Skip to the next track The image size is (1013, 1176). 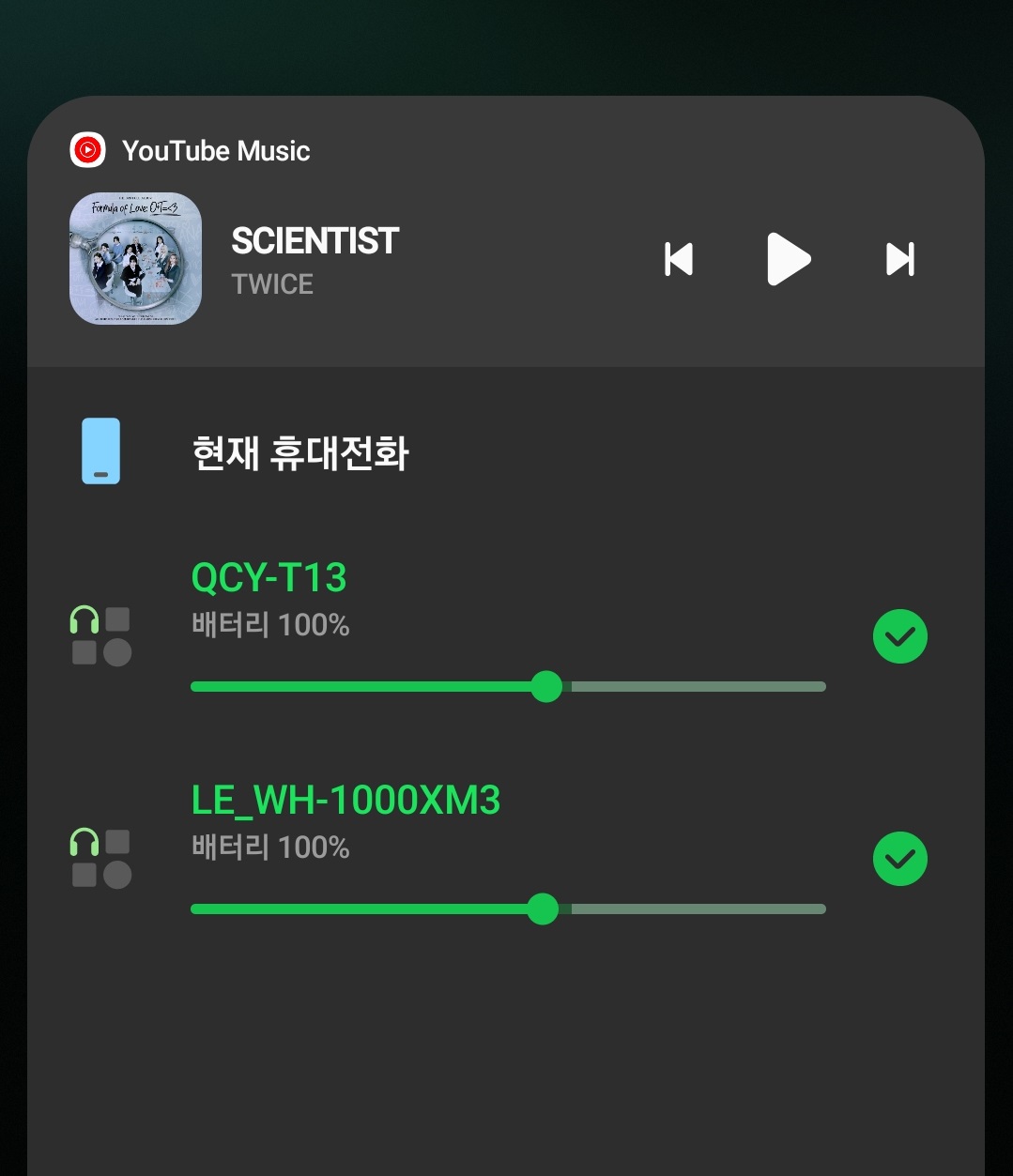click(x=899, y=260)
